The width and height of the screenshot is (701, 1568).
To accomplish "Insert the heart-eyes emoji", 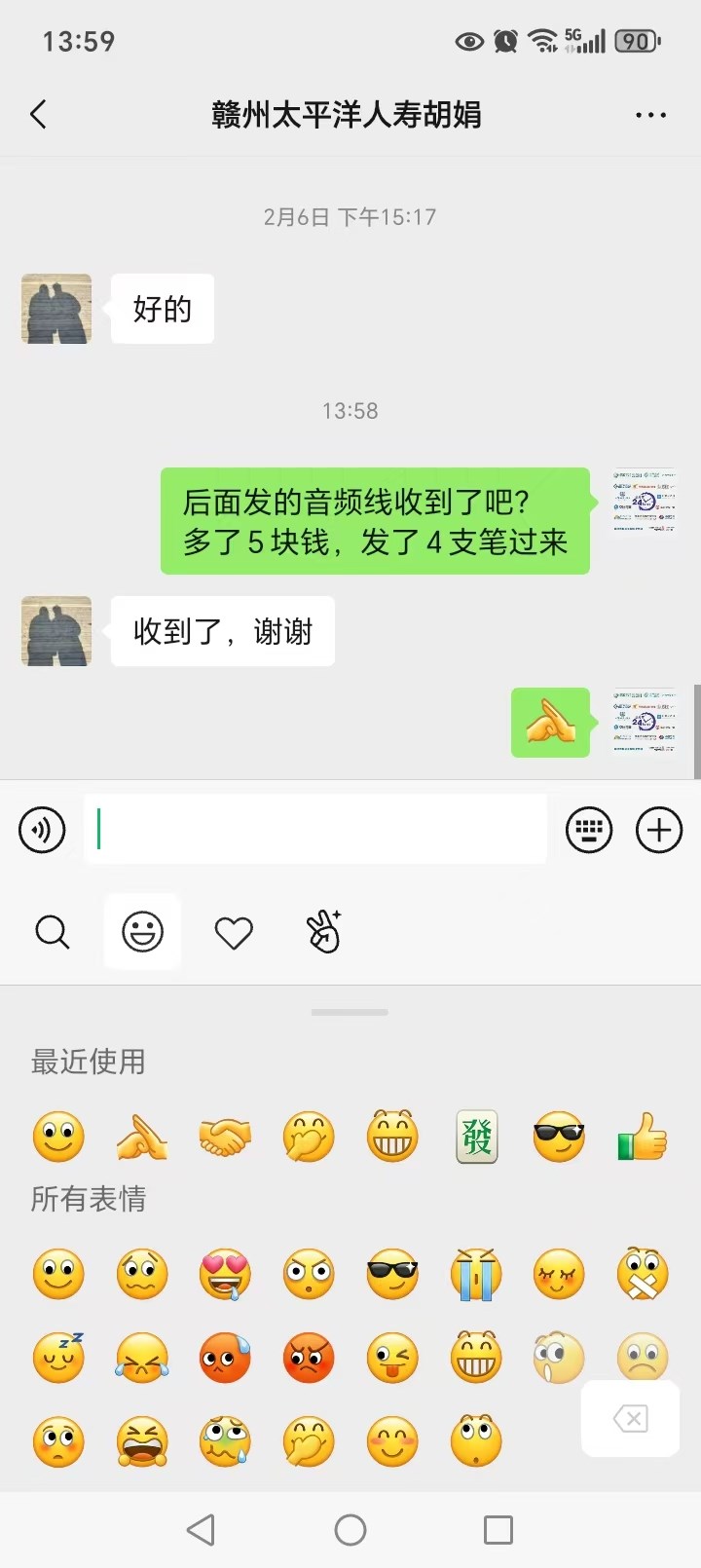I will click(x=225, y=1274).
